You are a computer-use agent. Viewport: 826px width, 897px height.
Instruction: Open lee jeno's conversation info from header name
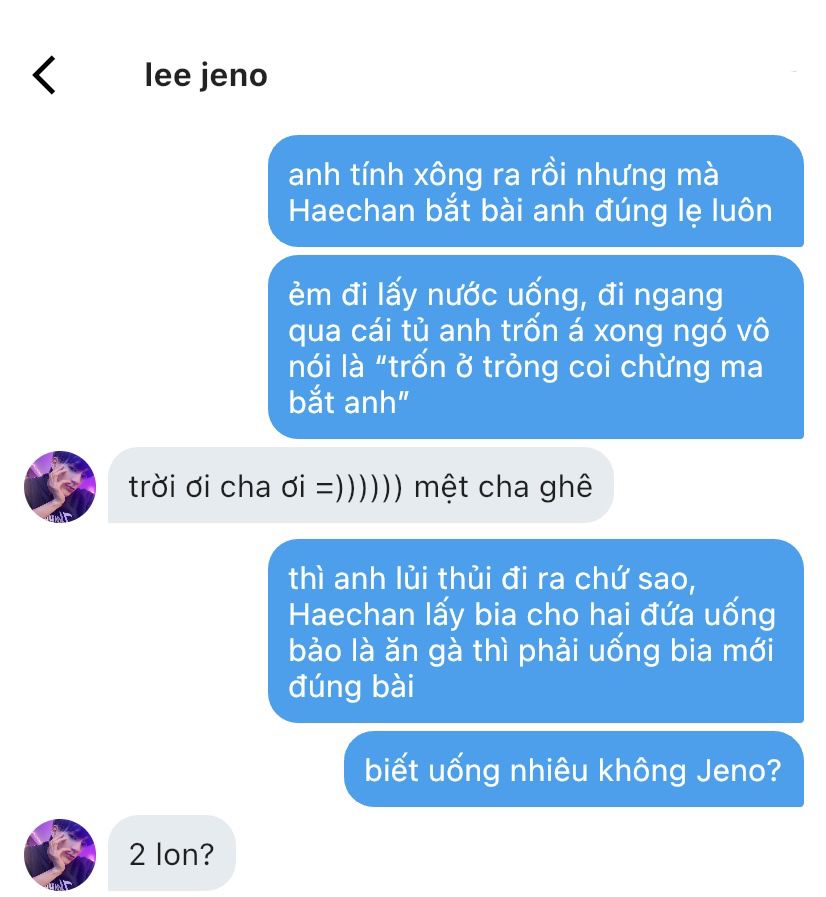point(206,76)
